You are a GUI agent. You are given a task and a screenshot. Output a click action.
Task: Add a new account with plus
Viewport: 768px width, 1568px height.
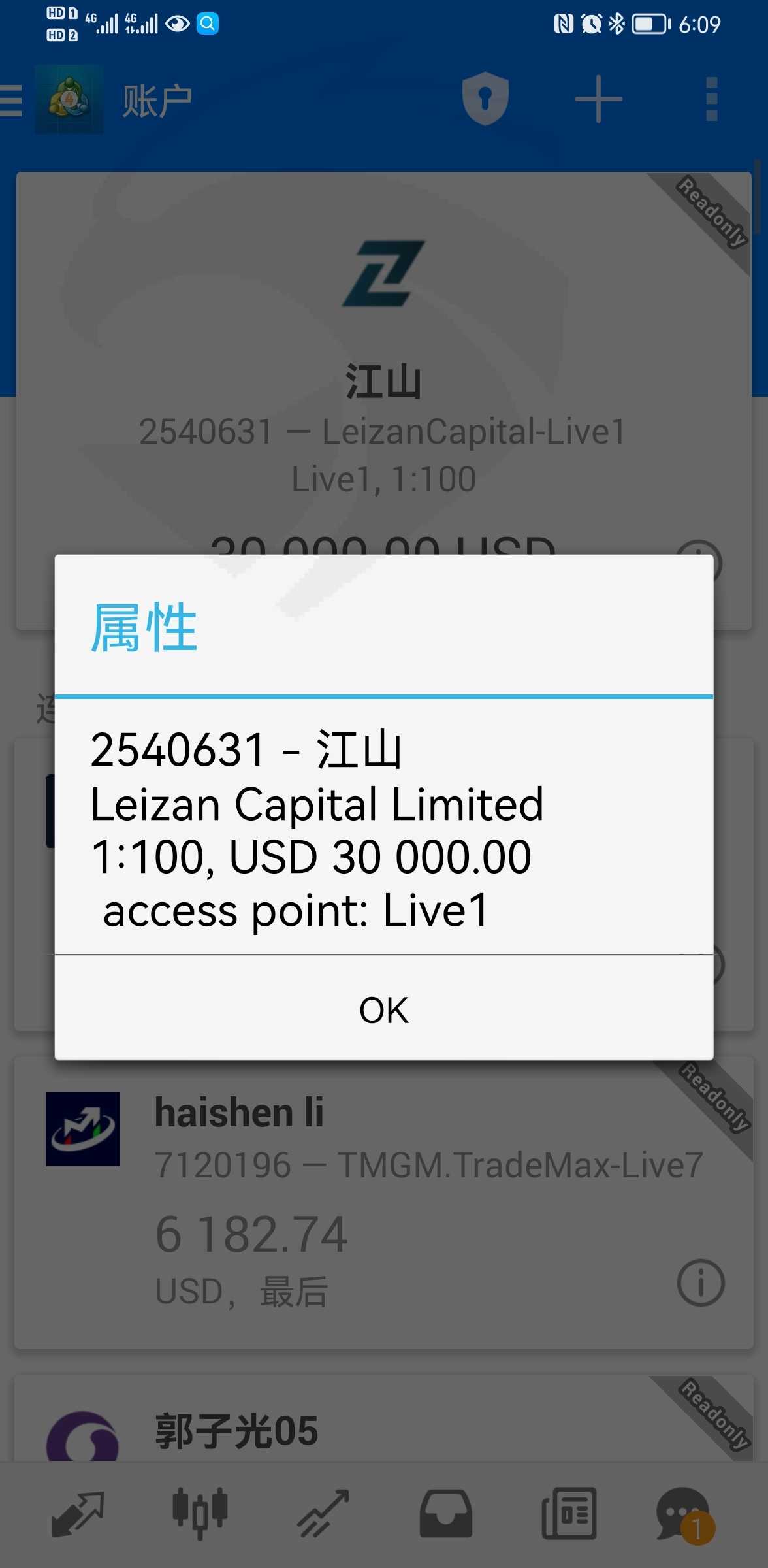coord(598,99)
